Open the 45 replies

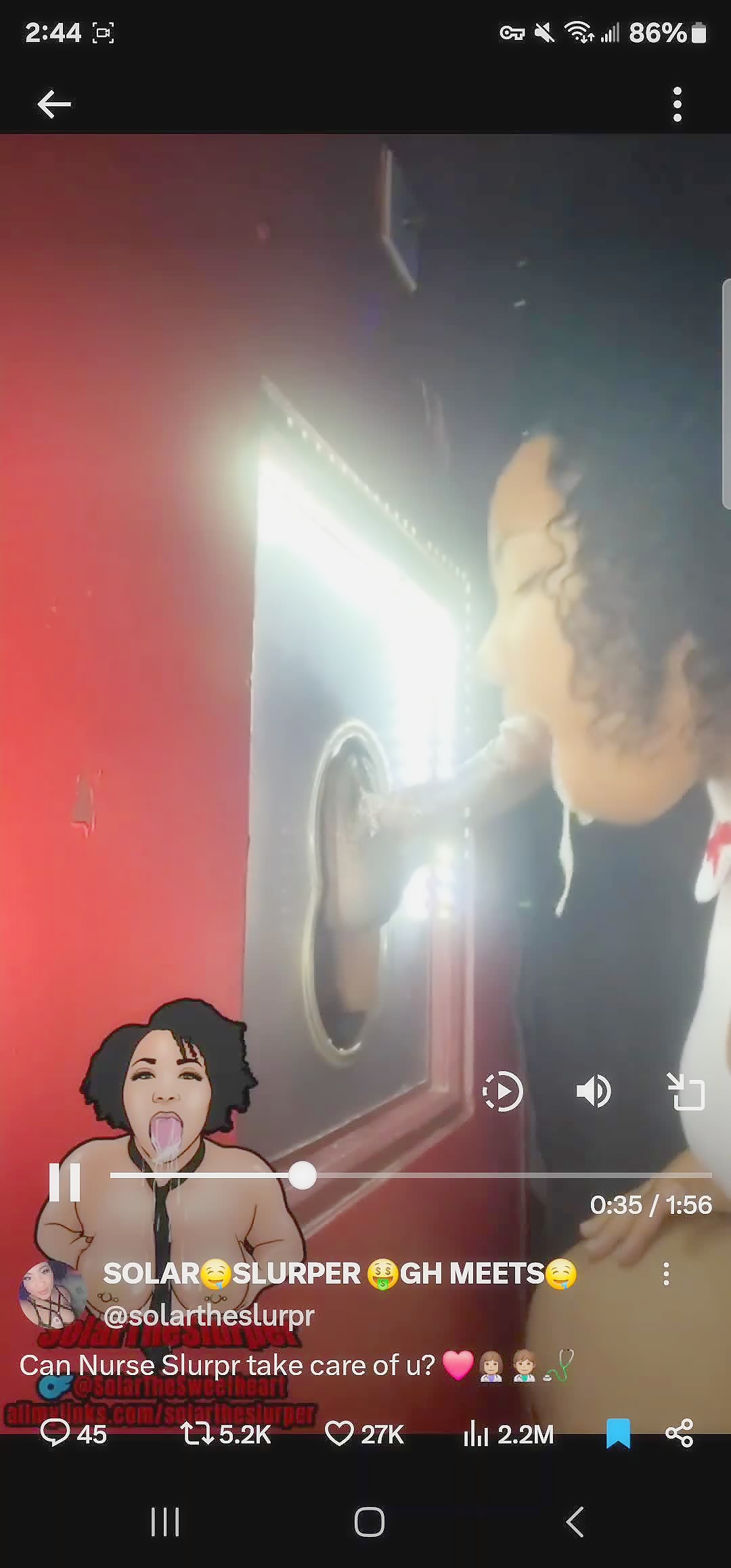[73, 1433]
